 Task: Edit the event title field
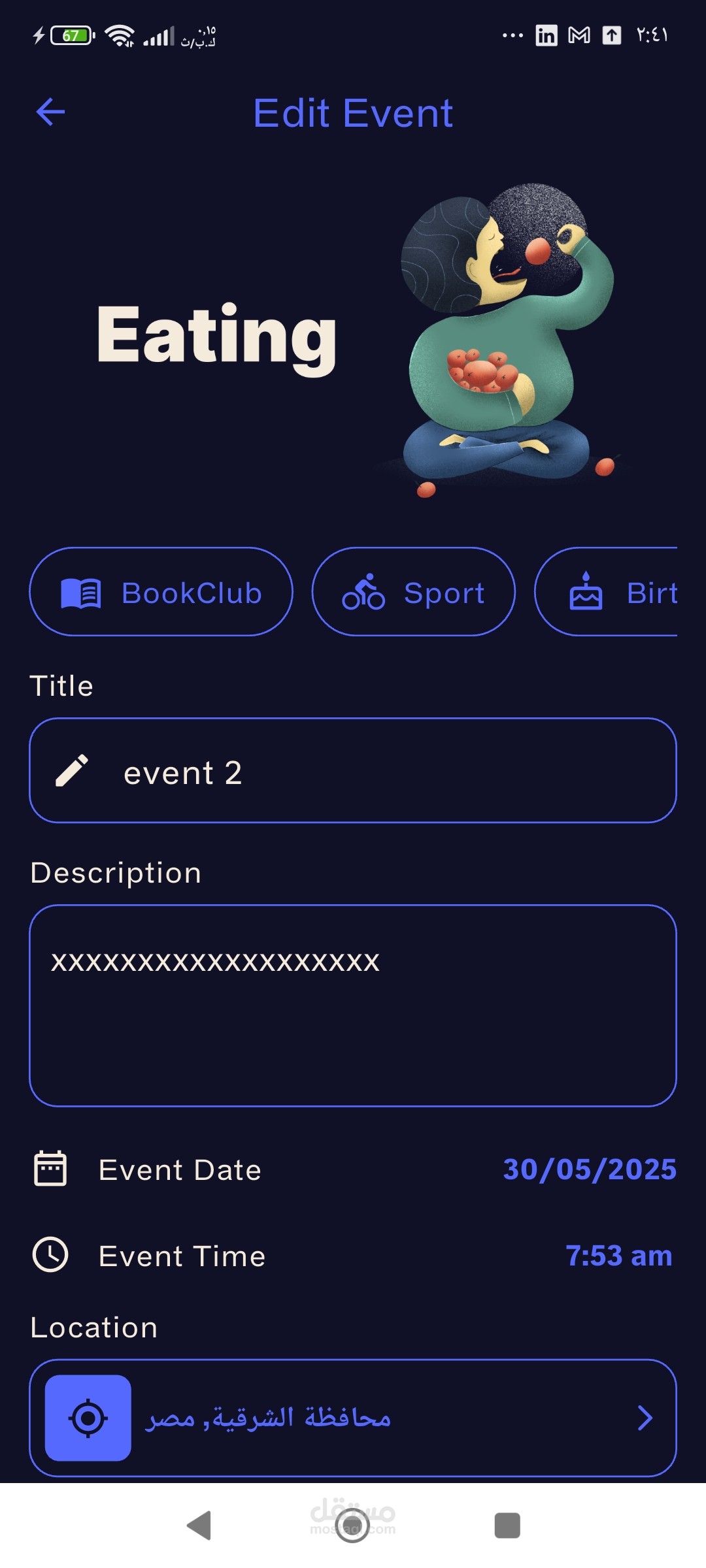click(353, 771)
